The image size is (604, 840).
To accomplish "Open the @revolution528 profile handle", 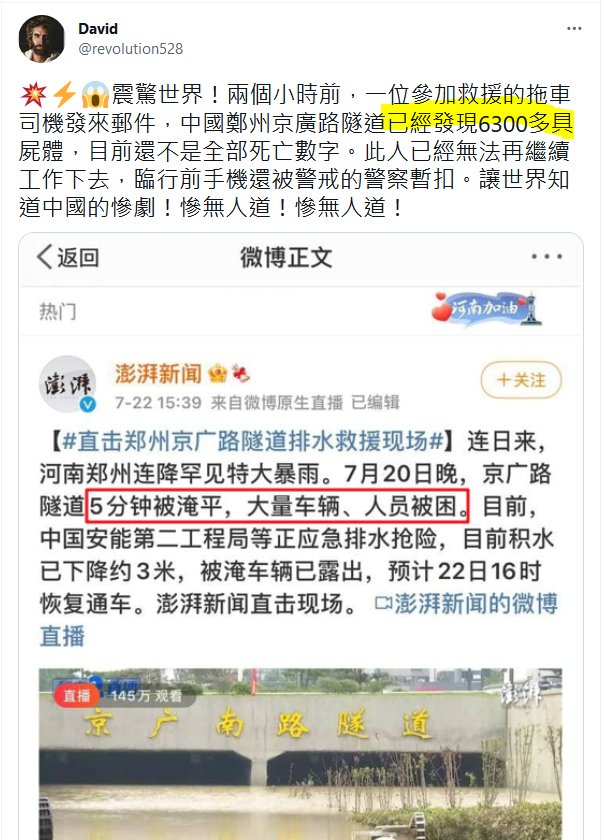I will pyautogui.click(x=130, y=48).
